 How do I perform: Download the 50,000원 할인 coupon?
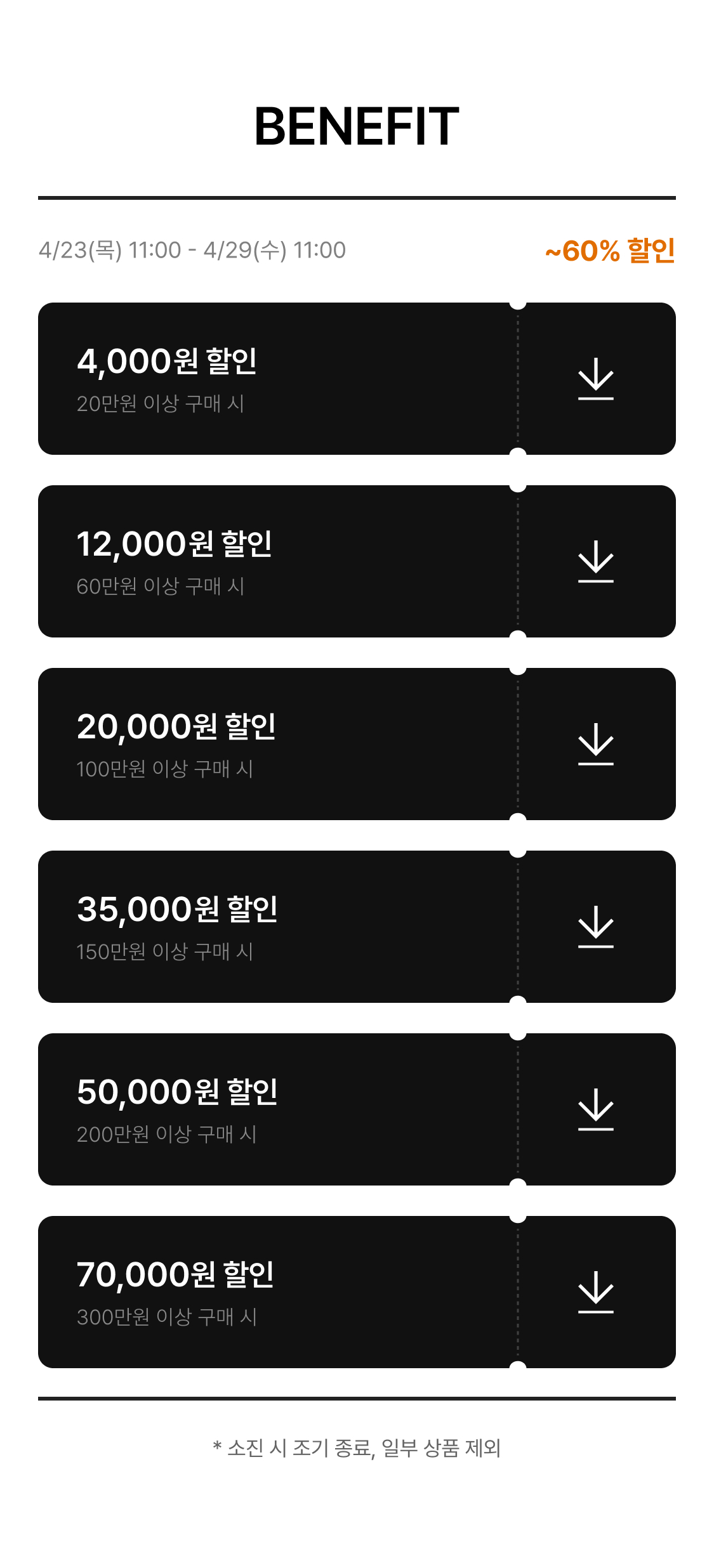pyautogui.click(x=596, y=1109)
